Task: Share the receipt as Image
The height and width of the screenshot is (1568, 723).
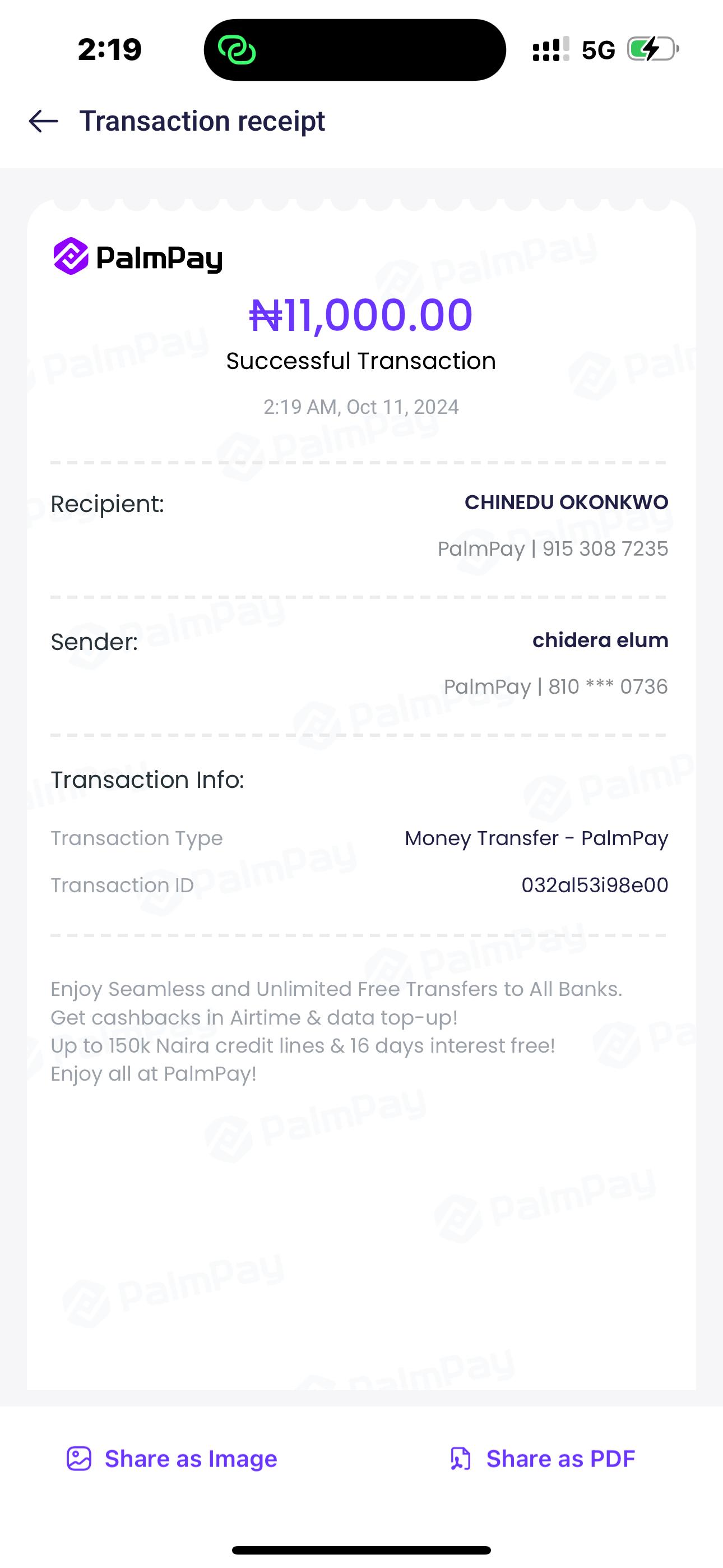Action: [x=172, y=1459]
